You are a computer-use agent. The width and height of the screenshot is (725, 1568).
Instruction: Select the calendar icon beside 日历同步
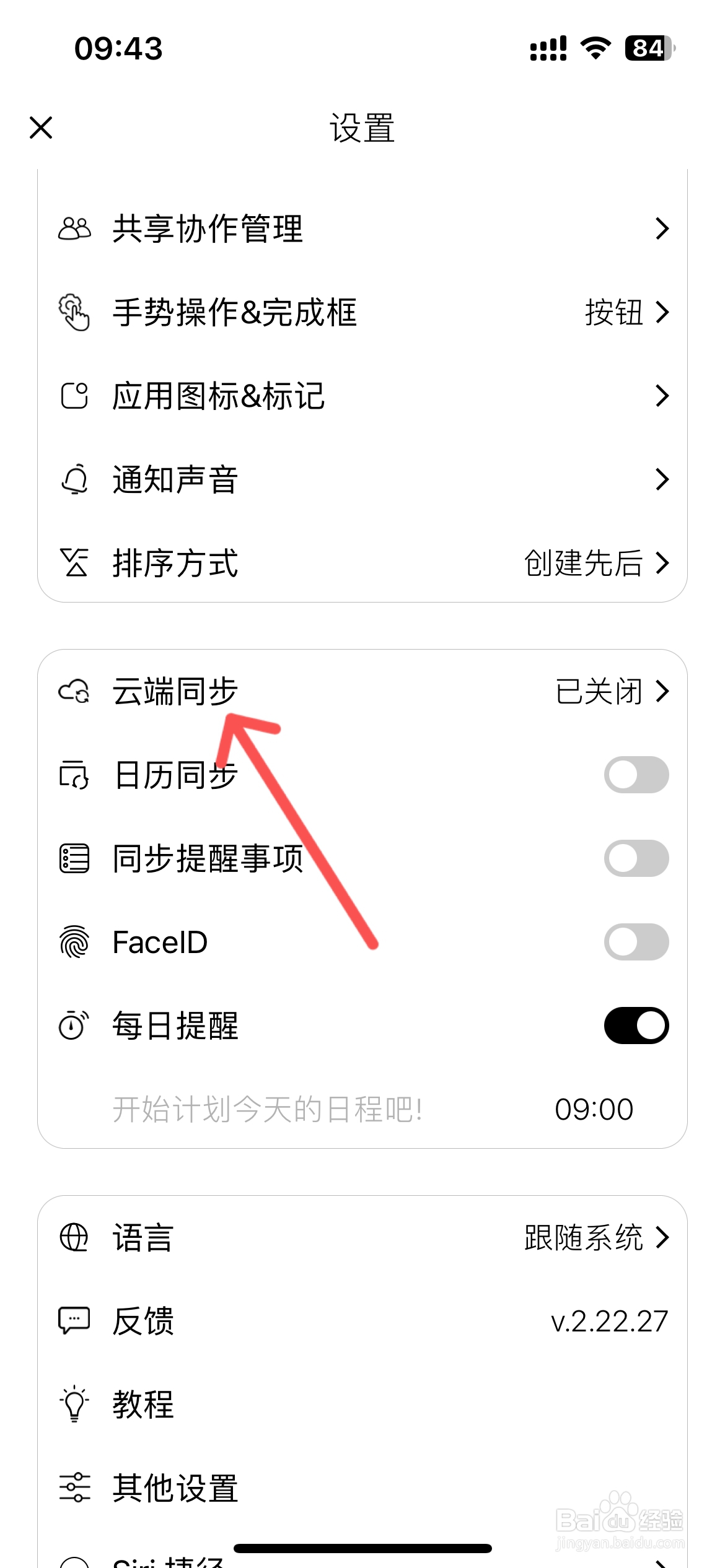74,776
